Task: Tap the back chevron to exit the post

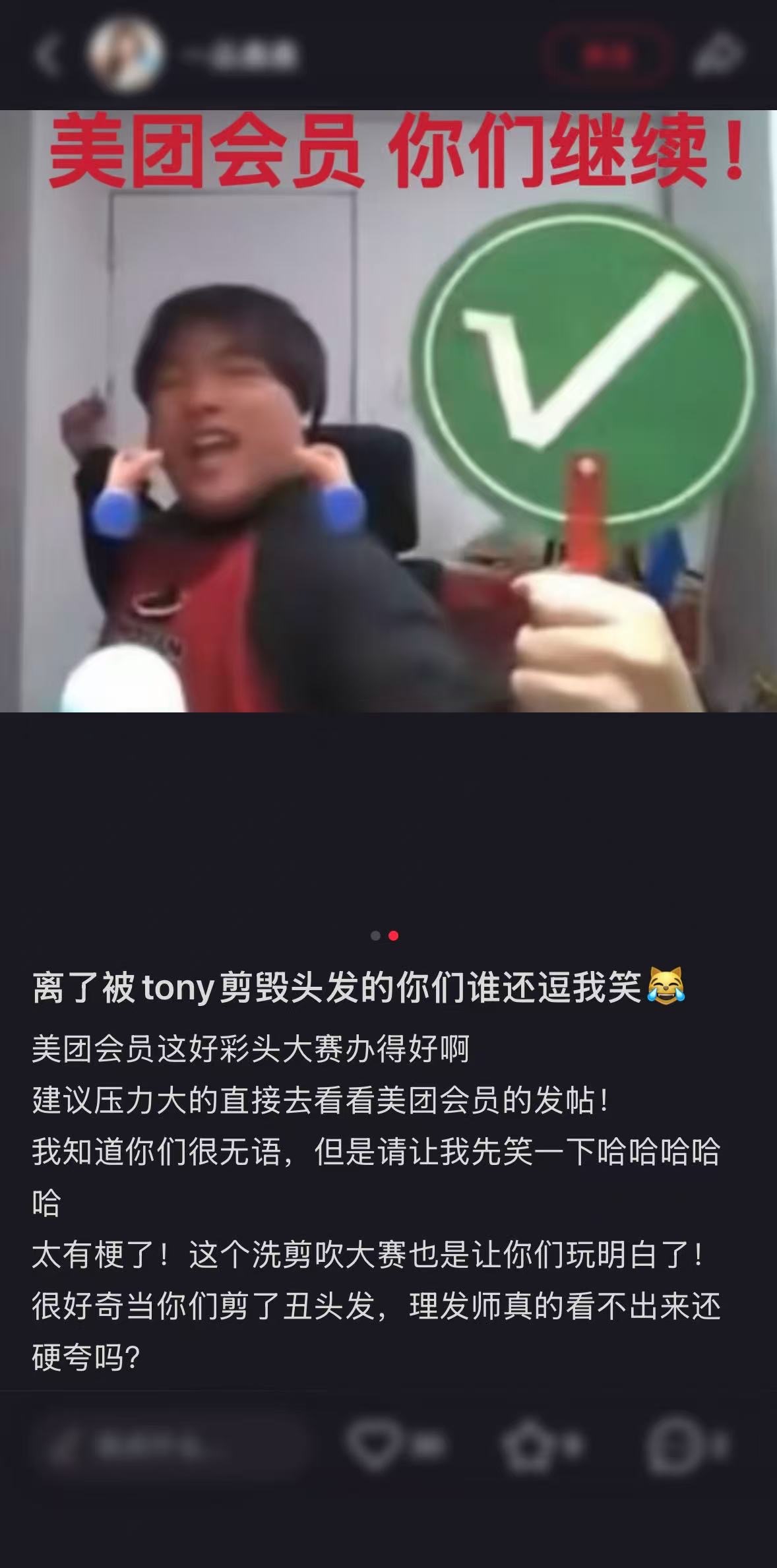Action: pyautogui.click(x=48, y=53)
